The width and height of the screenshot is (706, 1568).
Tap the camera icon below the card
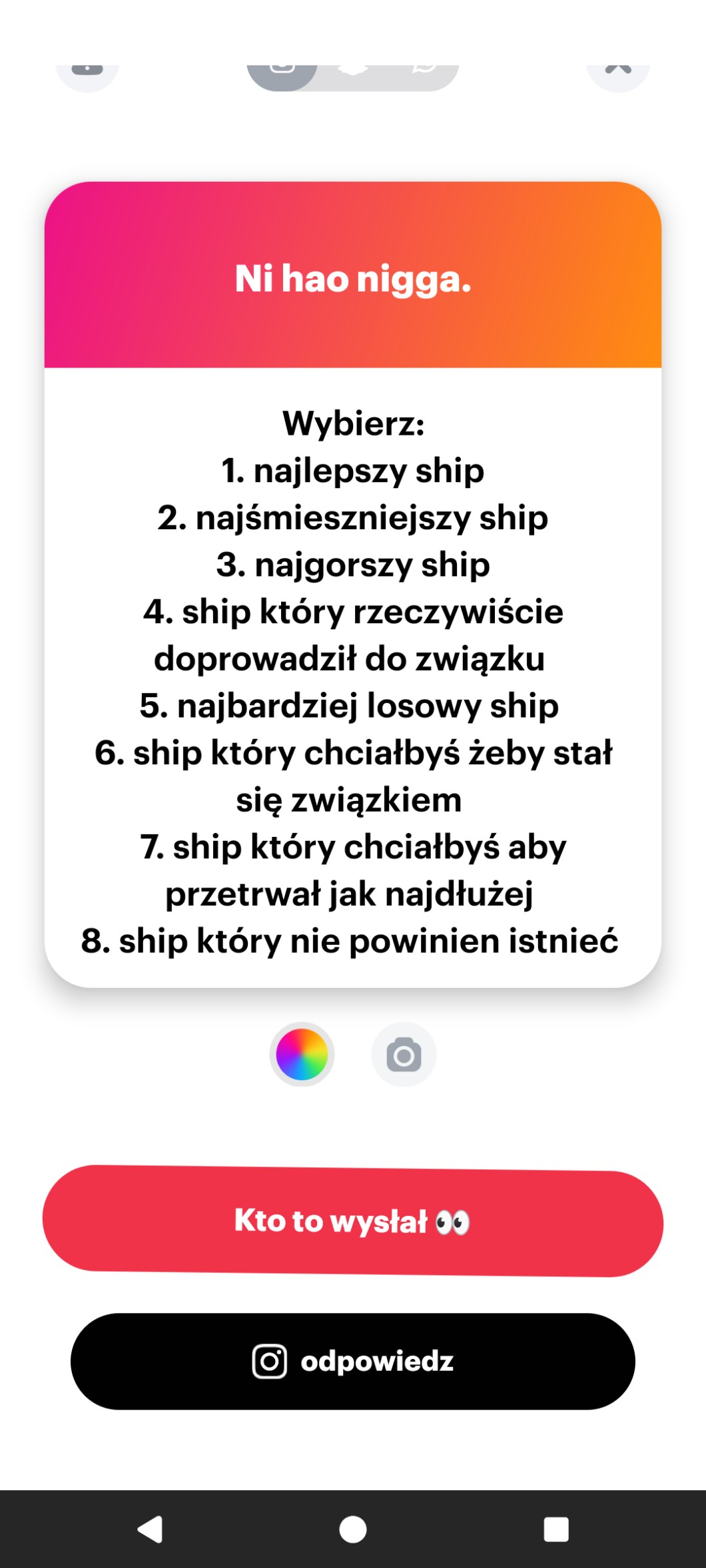pyautogui.click(x=404, y=1055)
